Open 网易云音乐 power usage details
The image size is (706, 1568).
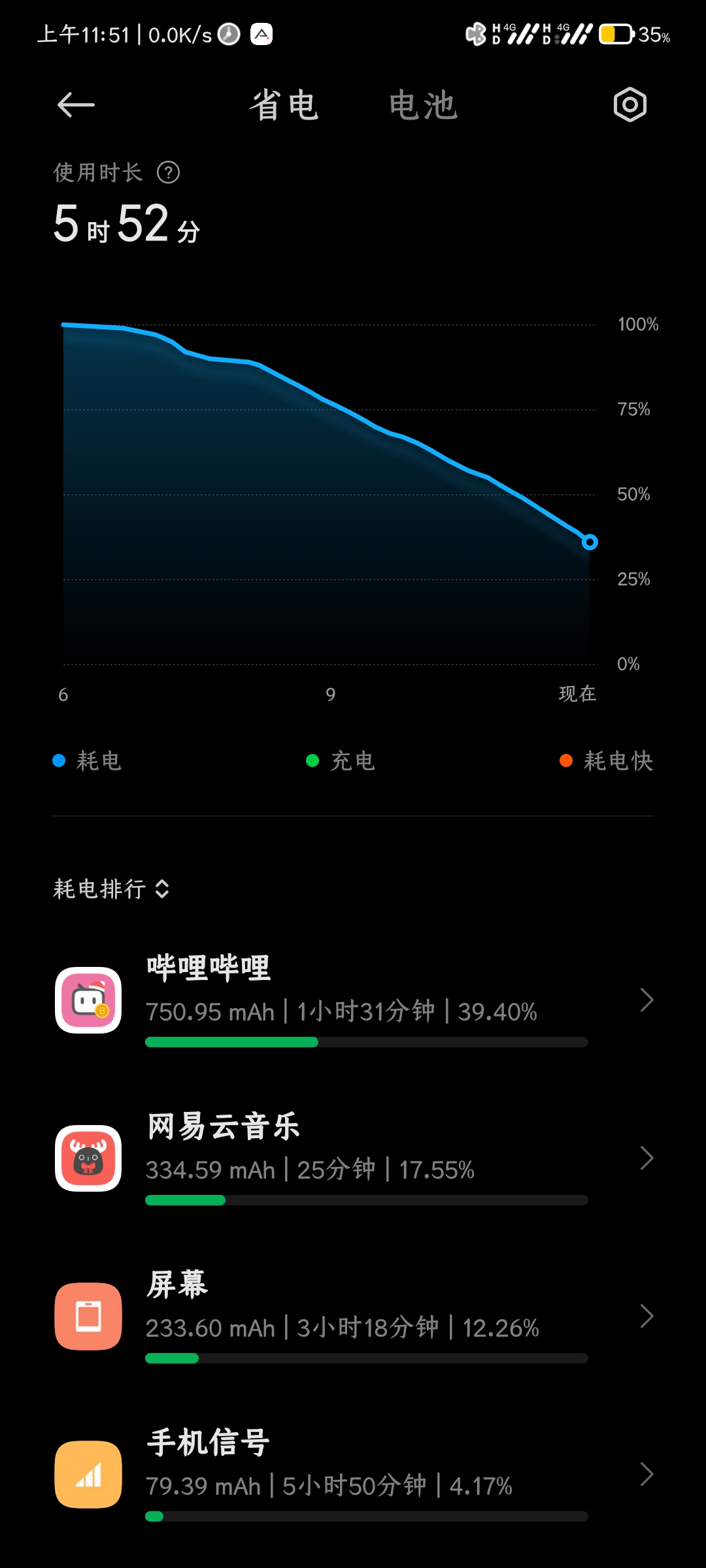click(x=353, y=1158)
